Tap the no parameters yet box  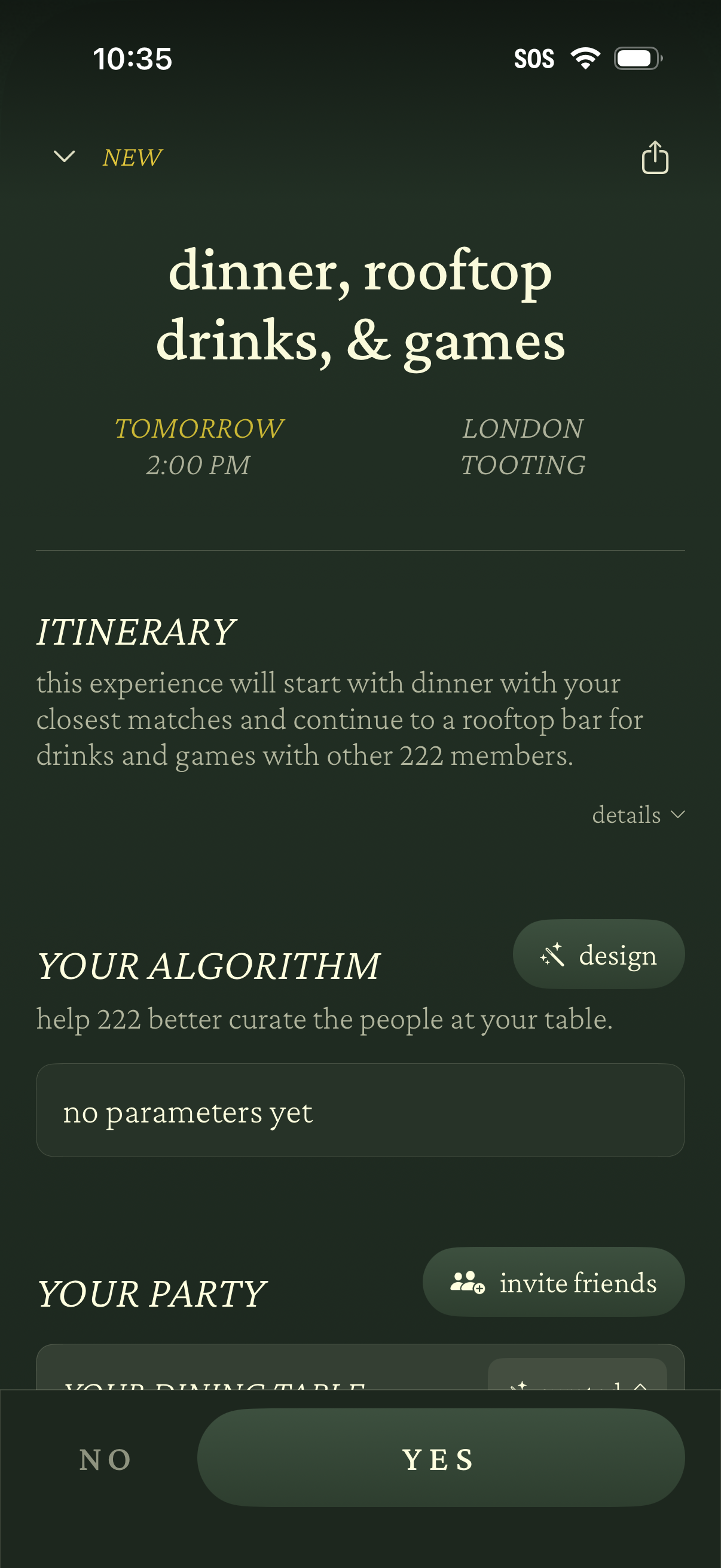[x=360, y=1111]
